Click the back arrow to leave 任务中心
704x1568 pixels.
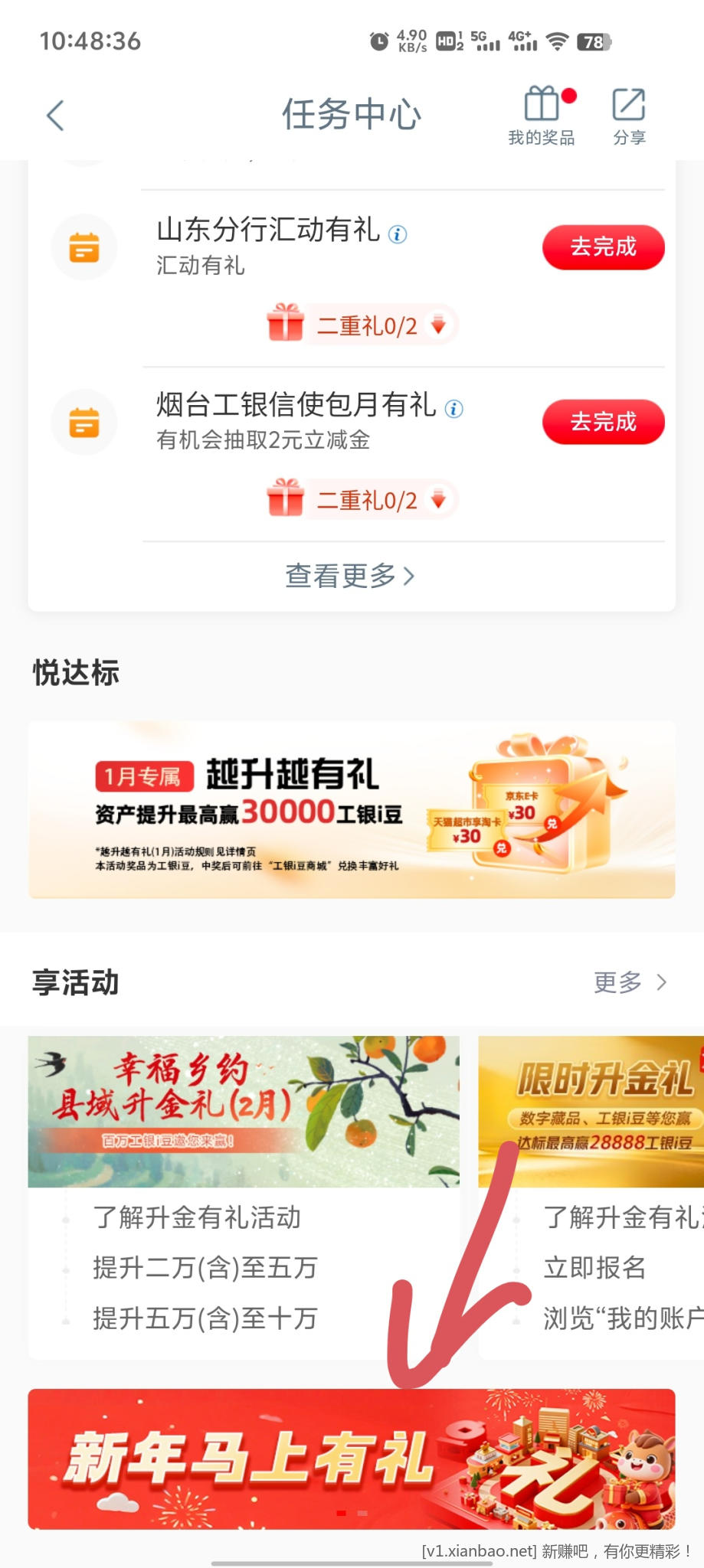[x=54, y=115]
